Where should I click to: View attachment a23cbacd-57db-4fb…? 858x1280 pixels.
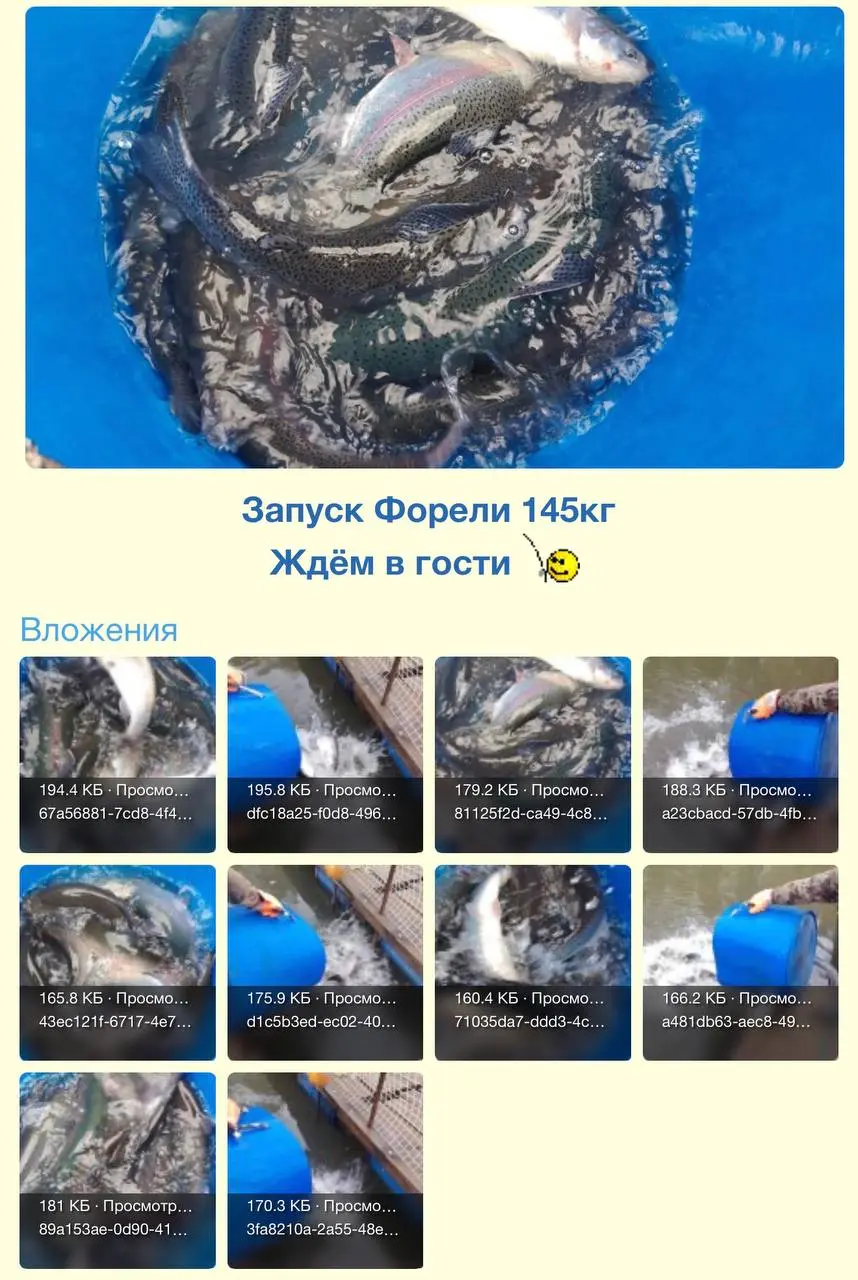tap(740, 754)
